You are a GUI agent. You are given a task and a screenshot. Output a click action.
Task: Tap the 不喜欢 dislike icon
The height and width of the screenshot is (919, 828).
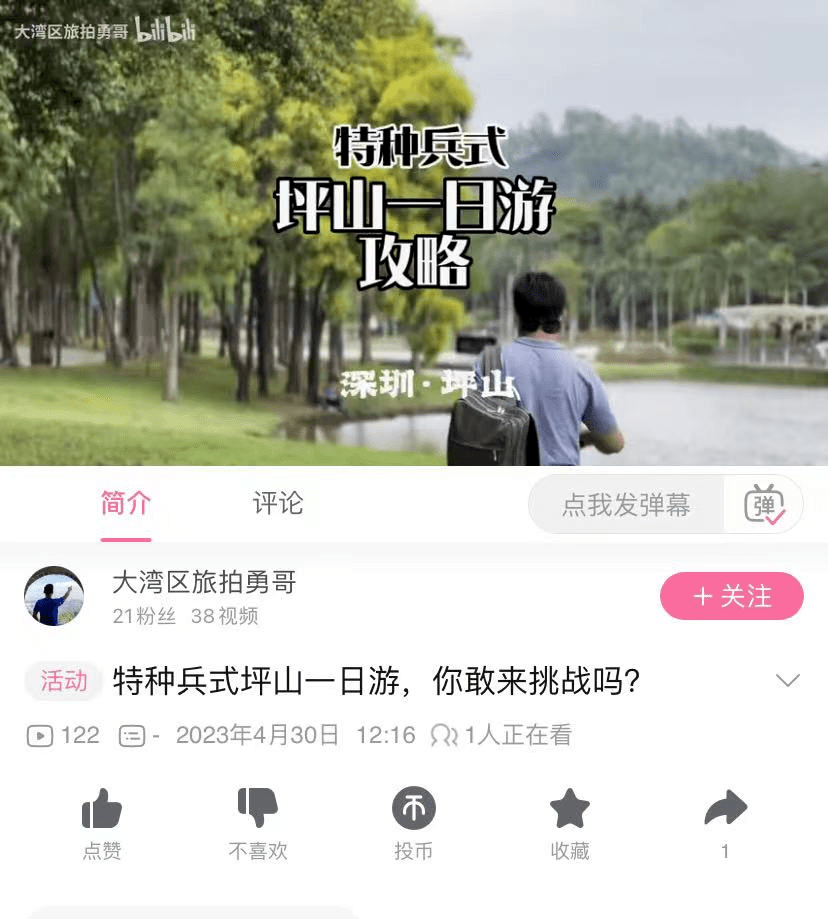point(258,808)
